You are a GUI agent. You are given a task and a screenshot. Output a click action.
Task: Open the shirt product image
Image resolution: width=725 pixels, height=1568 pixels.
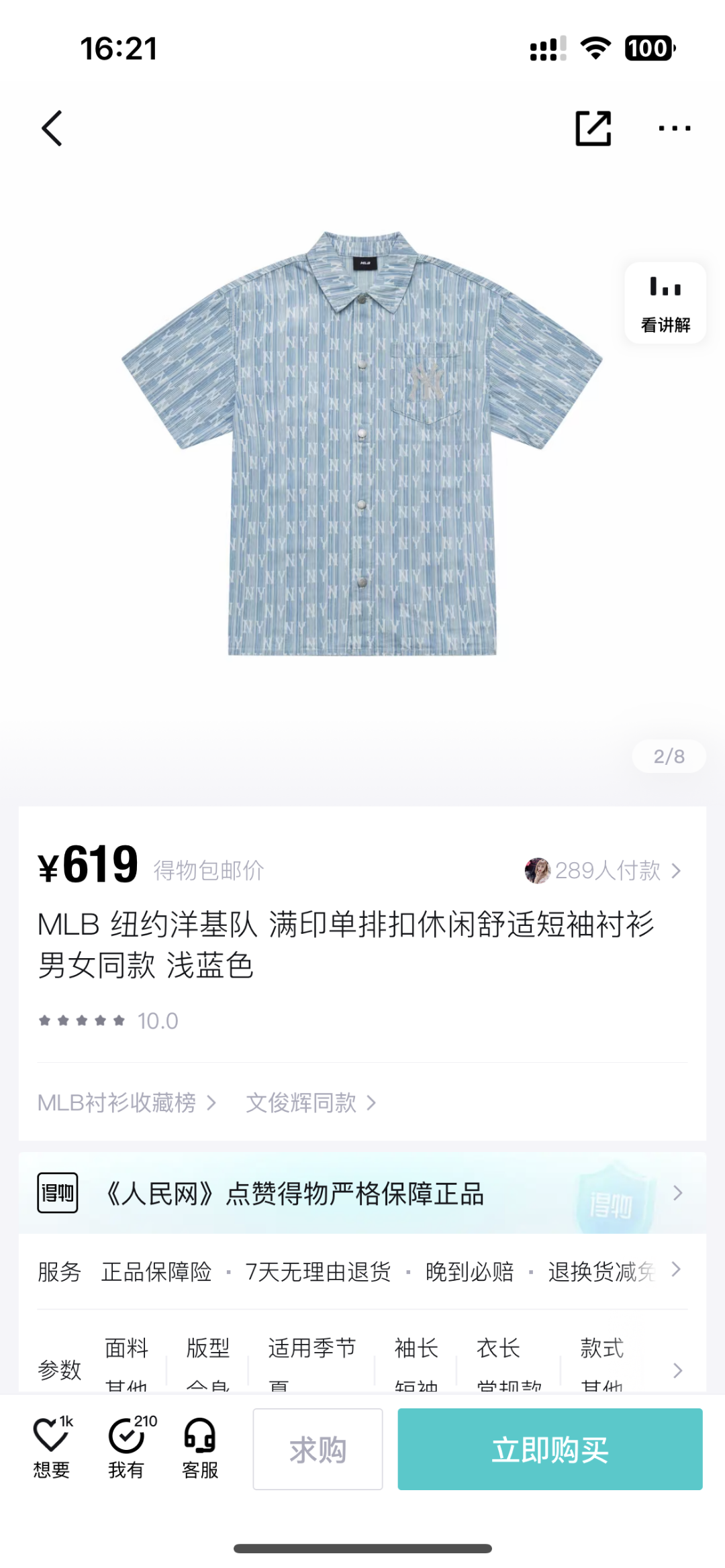(362, 443)
